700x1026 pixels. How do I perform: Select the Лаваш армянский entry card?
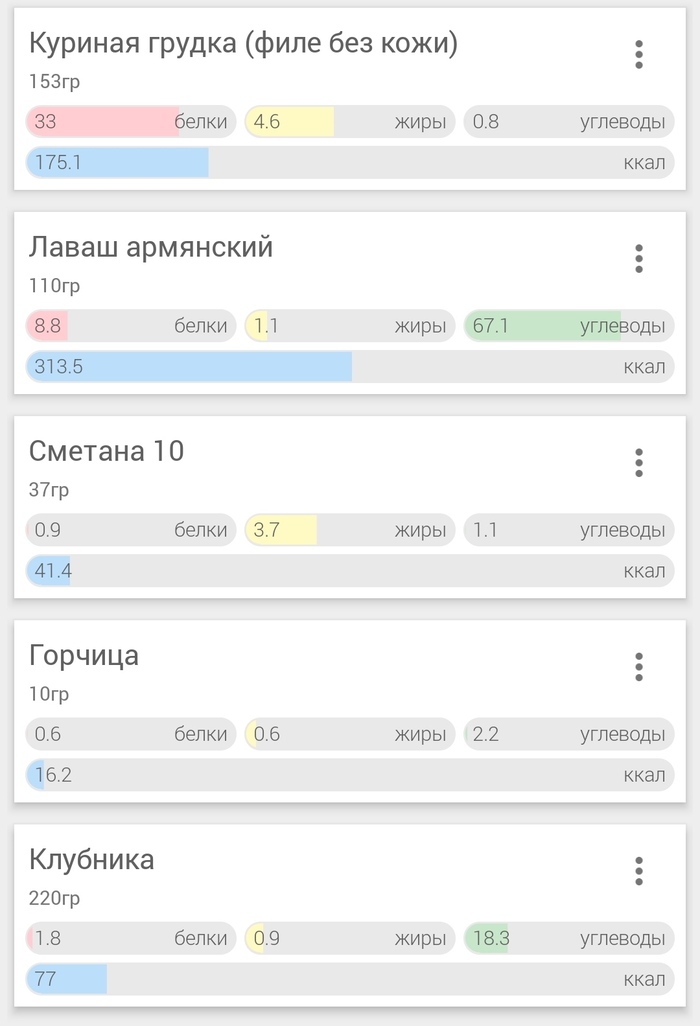tap(300, 264)
